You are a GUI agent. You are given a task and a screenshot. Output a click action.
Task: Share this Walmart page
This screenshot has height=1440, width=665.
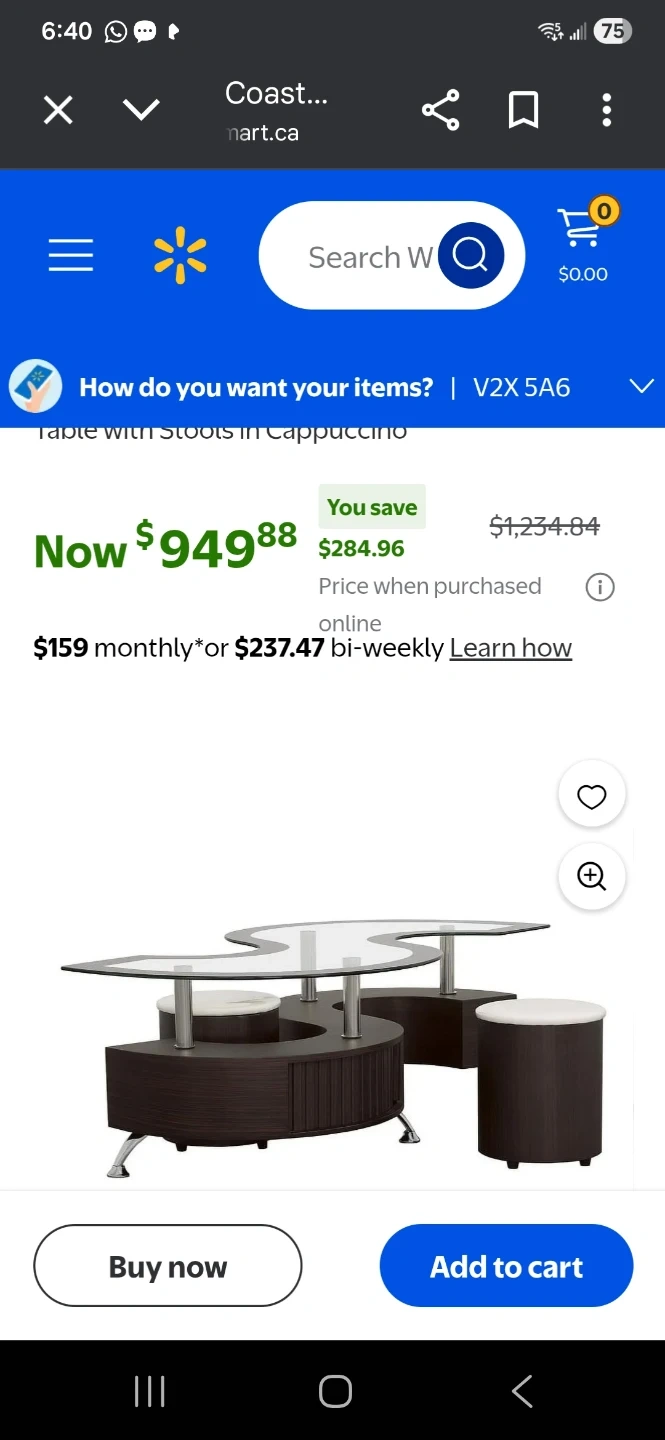(x=440, y=110)
